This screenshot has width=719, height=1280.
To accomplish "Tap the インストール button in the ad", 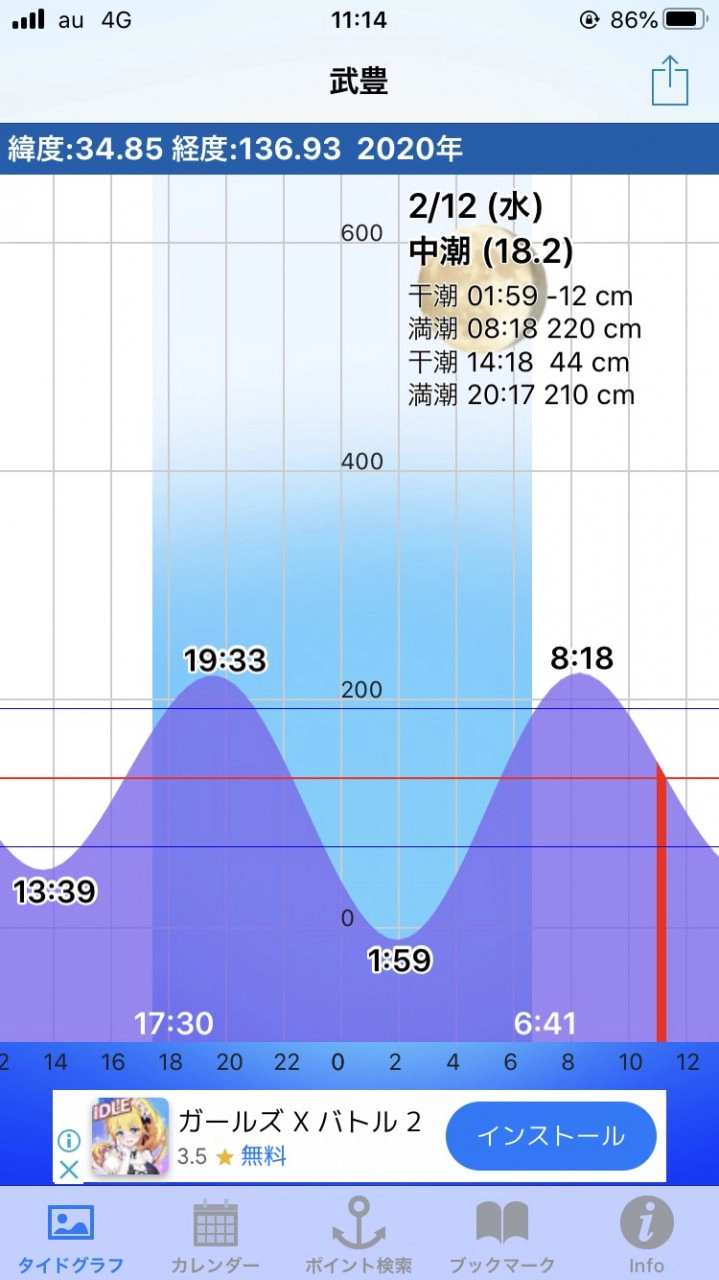I will coord(551,1136).
